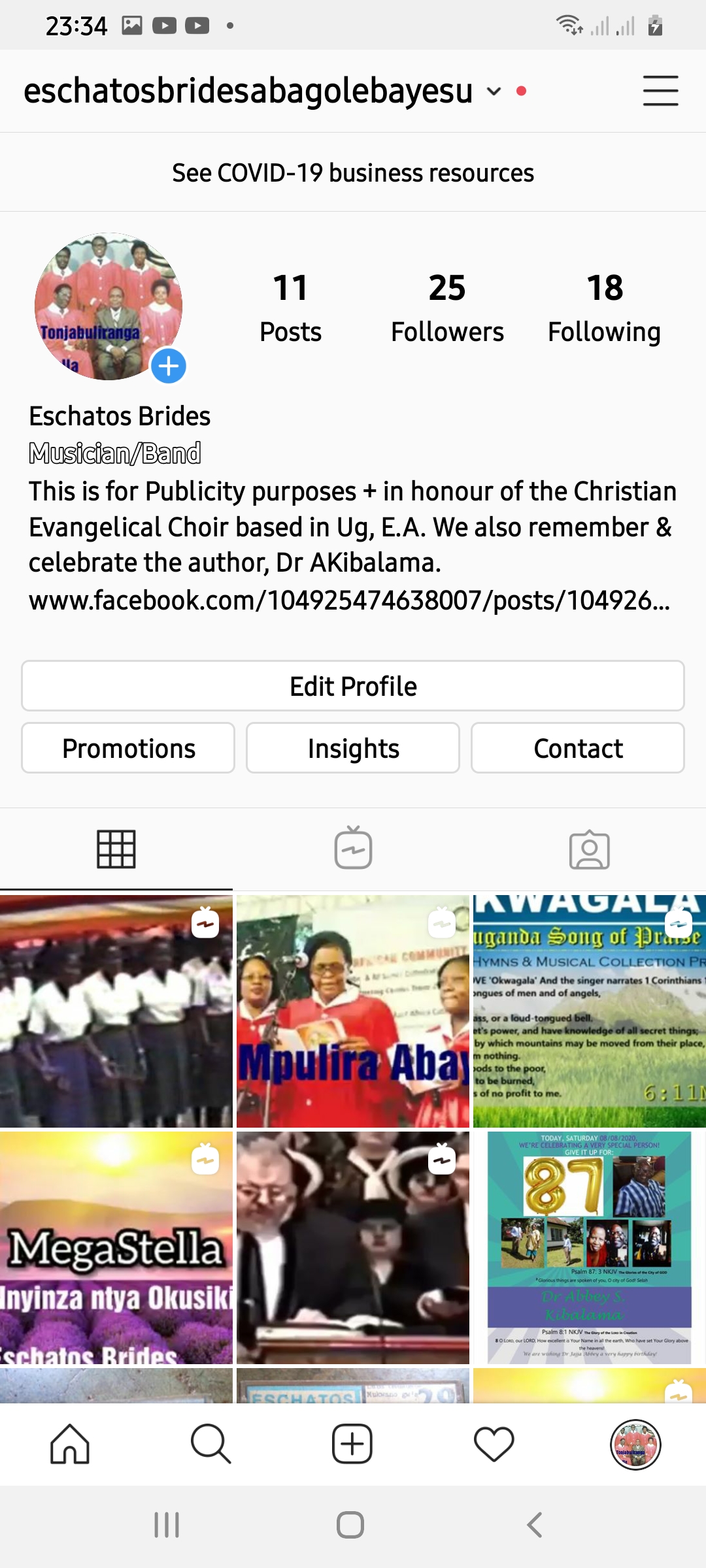Go to the Home feed
The image size is (706, 1568).
pyautogui.click(x=70, y=1444)
